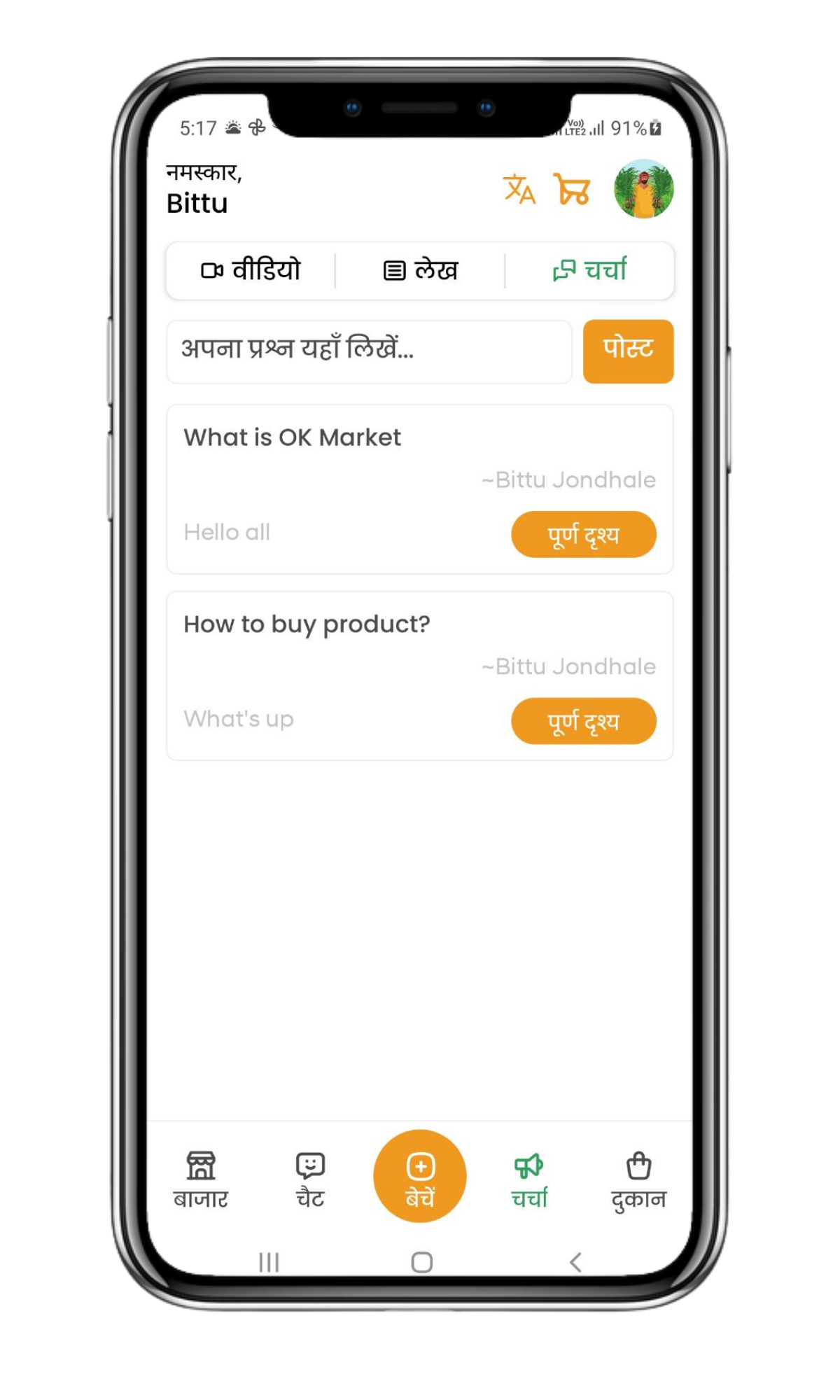Tap the बेचें sell button
840x1400 pixels.
(420, 1176)
